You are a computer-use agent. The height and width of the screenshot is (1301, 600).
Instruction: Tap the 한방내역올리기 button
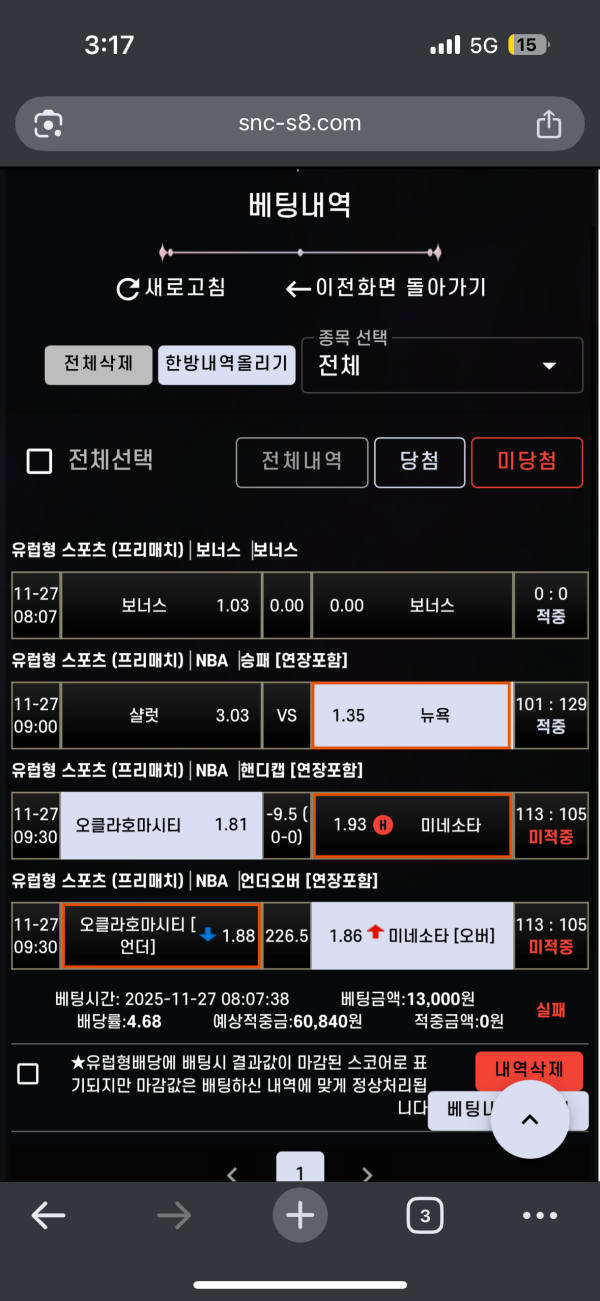[227, 364]
